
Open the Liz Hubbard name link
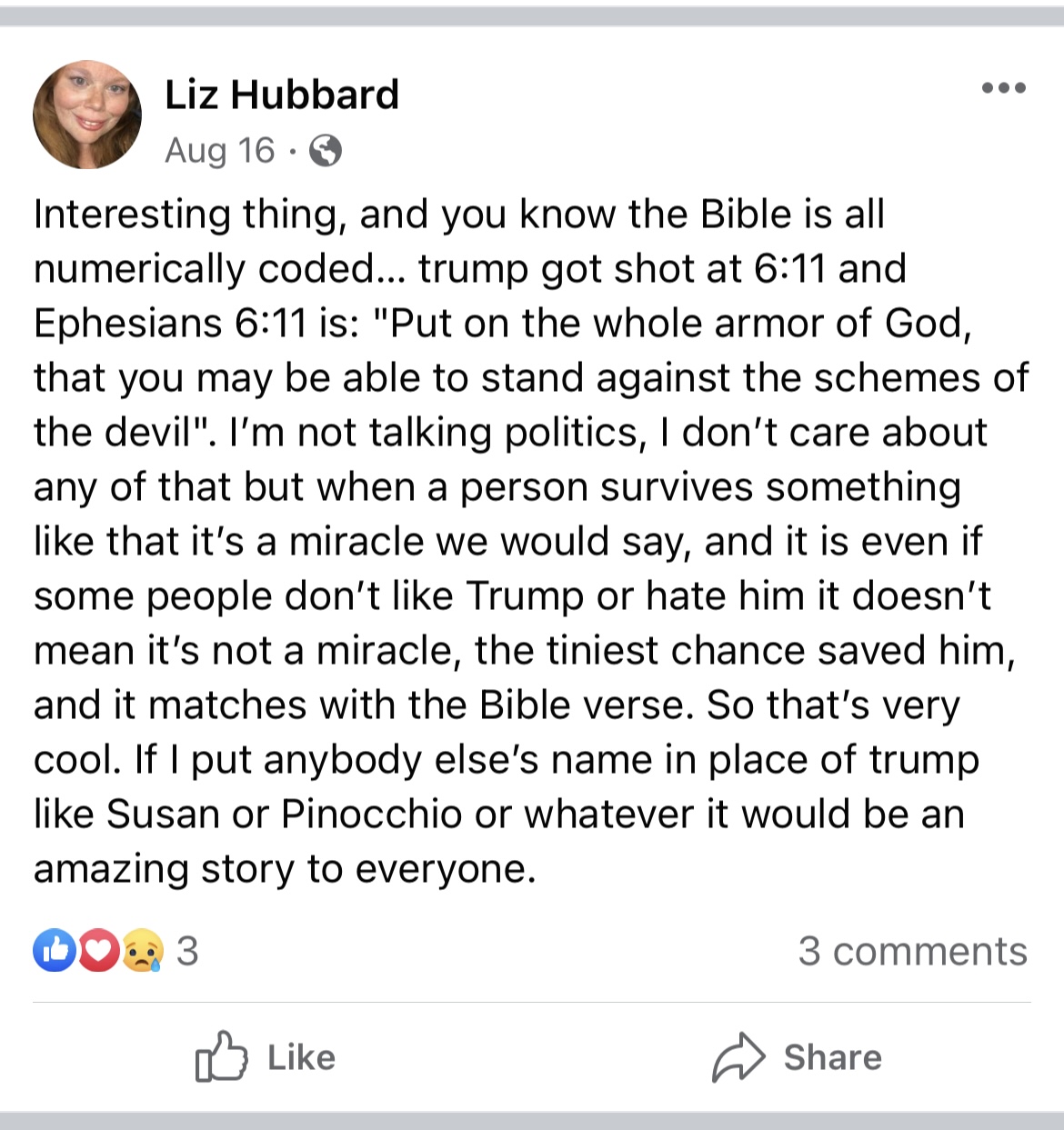(x=282, y=95)
